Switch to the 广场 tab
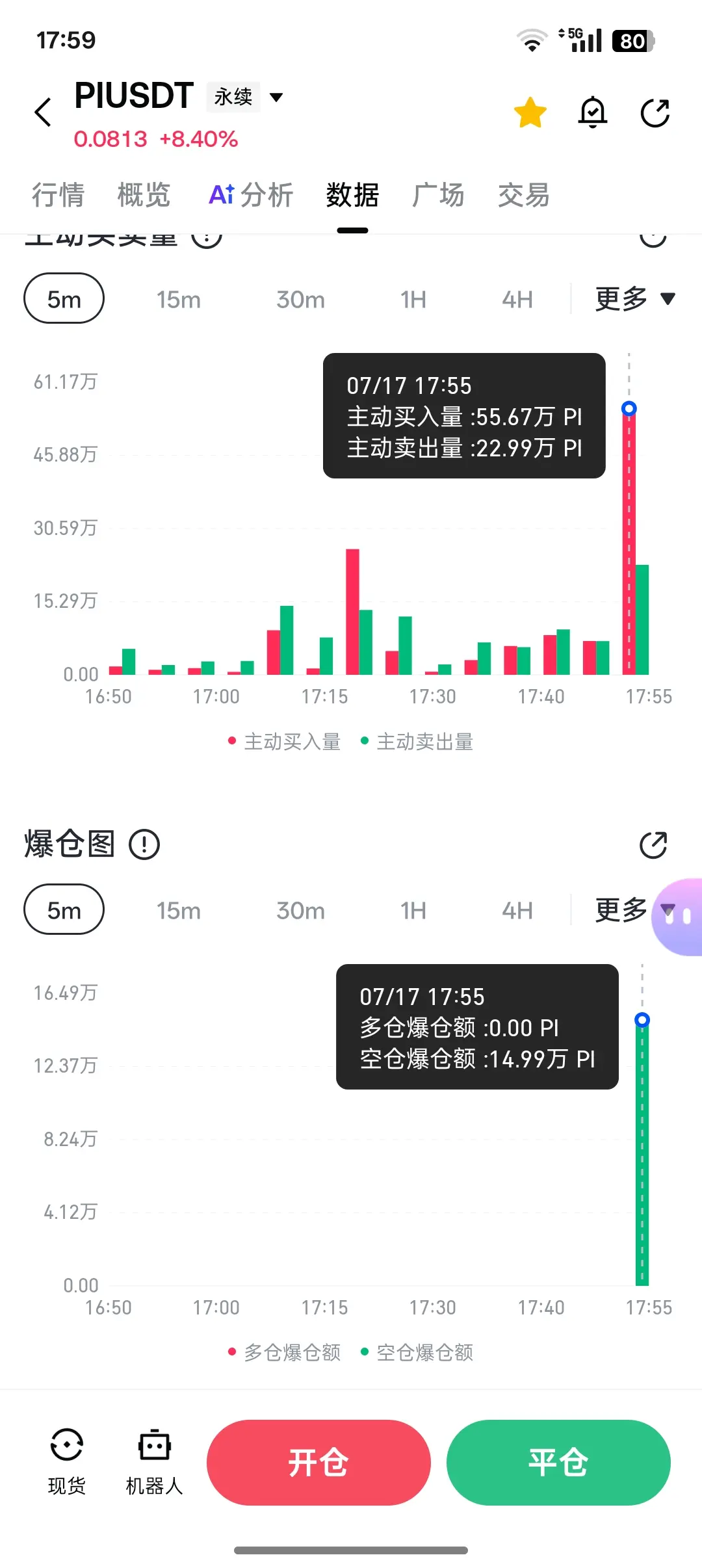Image resolution: width=702 pixels, height=1568 pixels. point(438,195)
